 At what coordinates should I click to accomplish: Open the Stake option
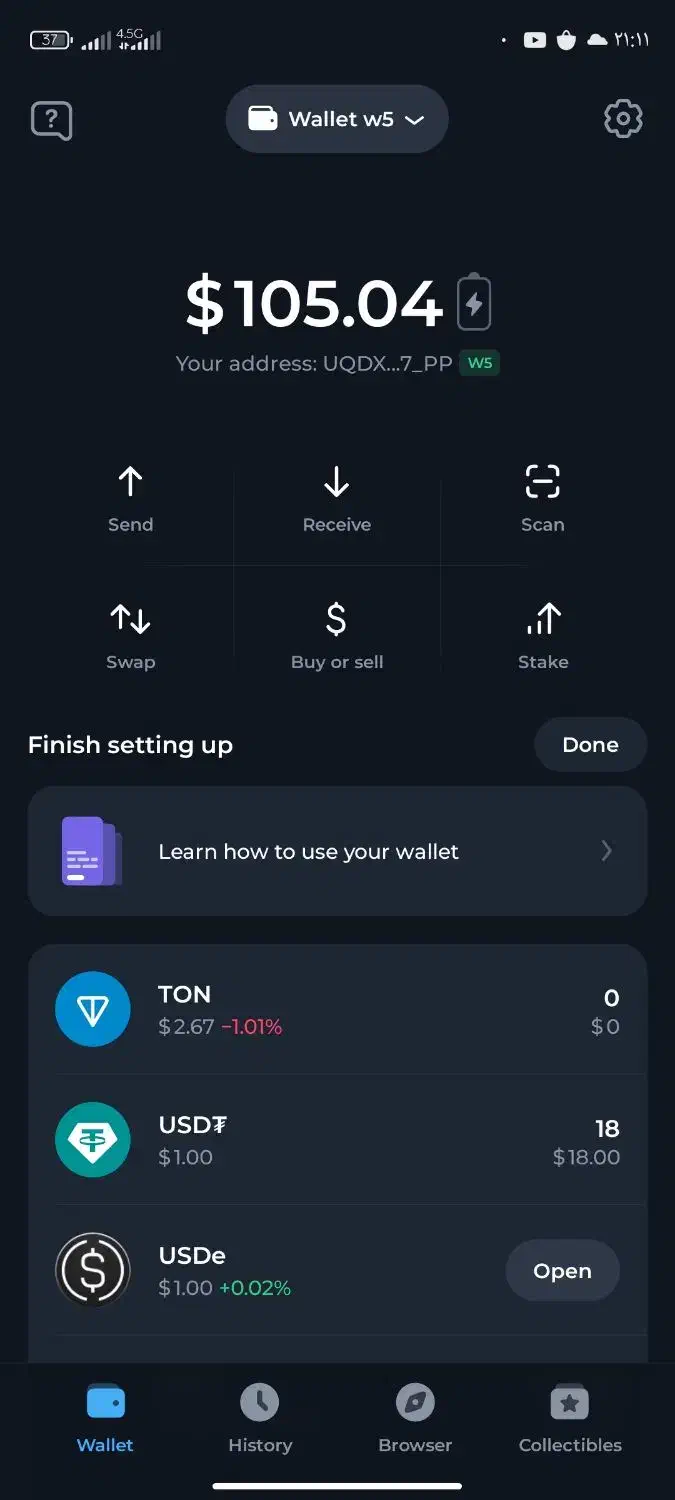[x=542, y=635]
